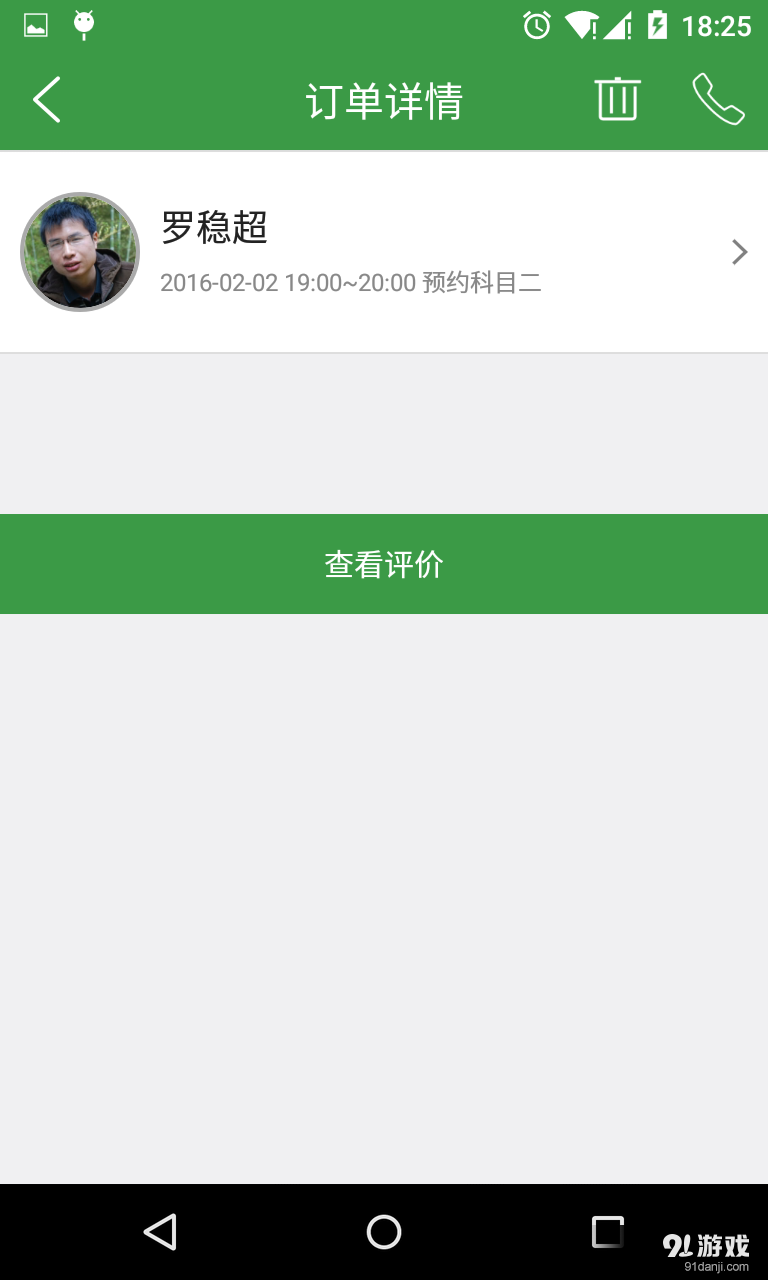
Task: Tap 罗稳超's circular profile photo
Action: coord(80,252)
